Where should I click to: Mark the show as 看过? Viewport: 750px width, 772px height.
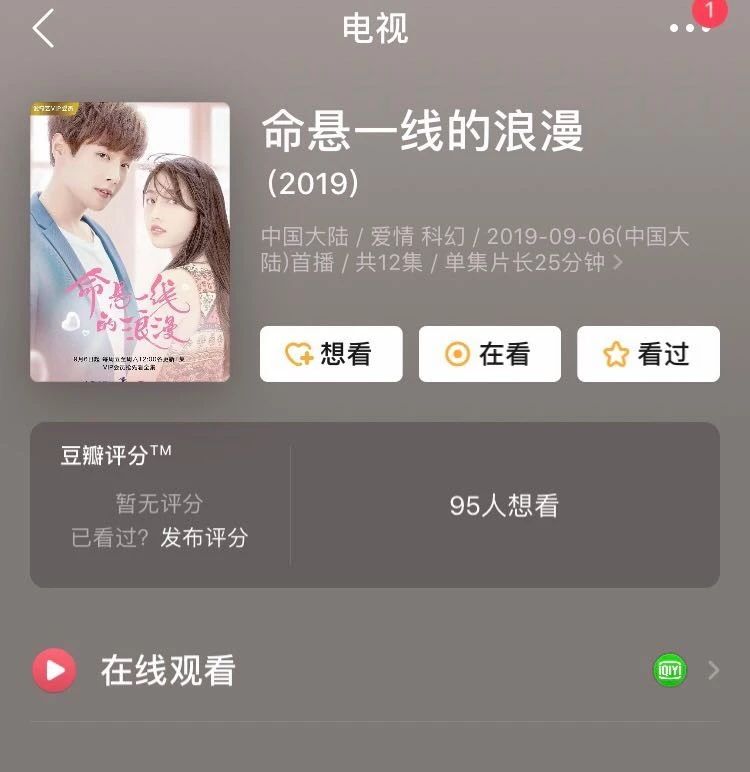pyautogui.click(x=648, y=354)
